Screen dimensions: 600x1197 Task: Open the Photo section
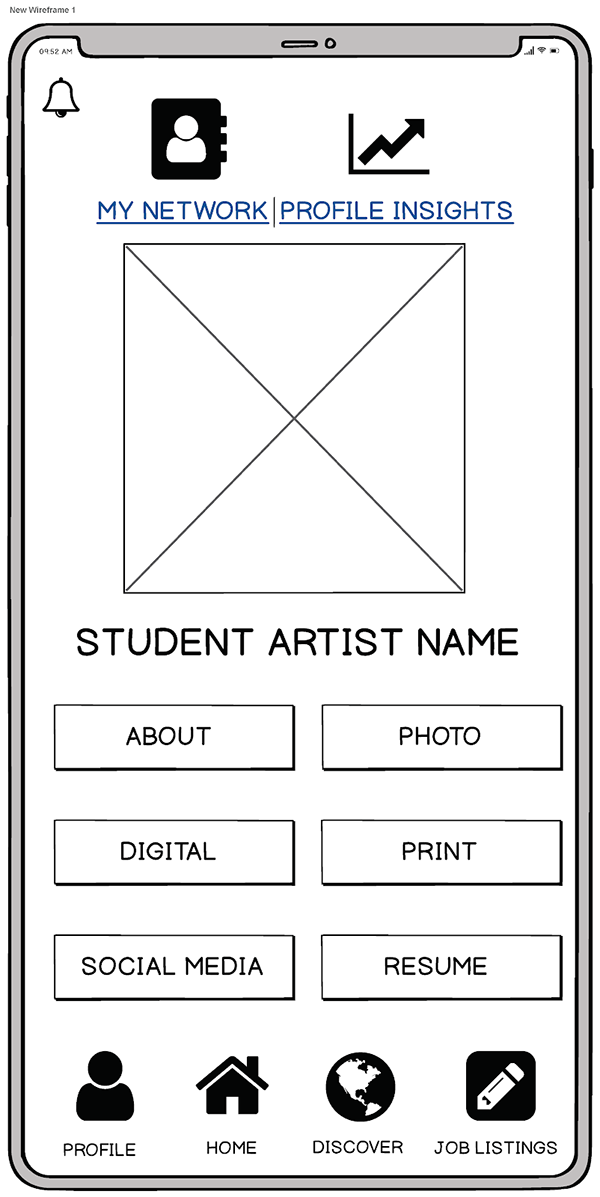pos(441,737)
